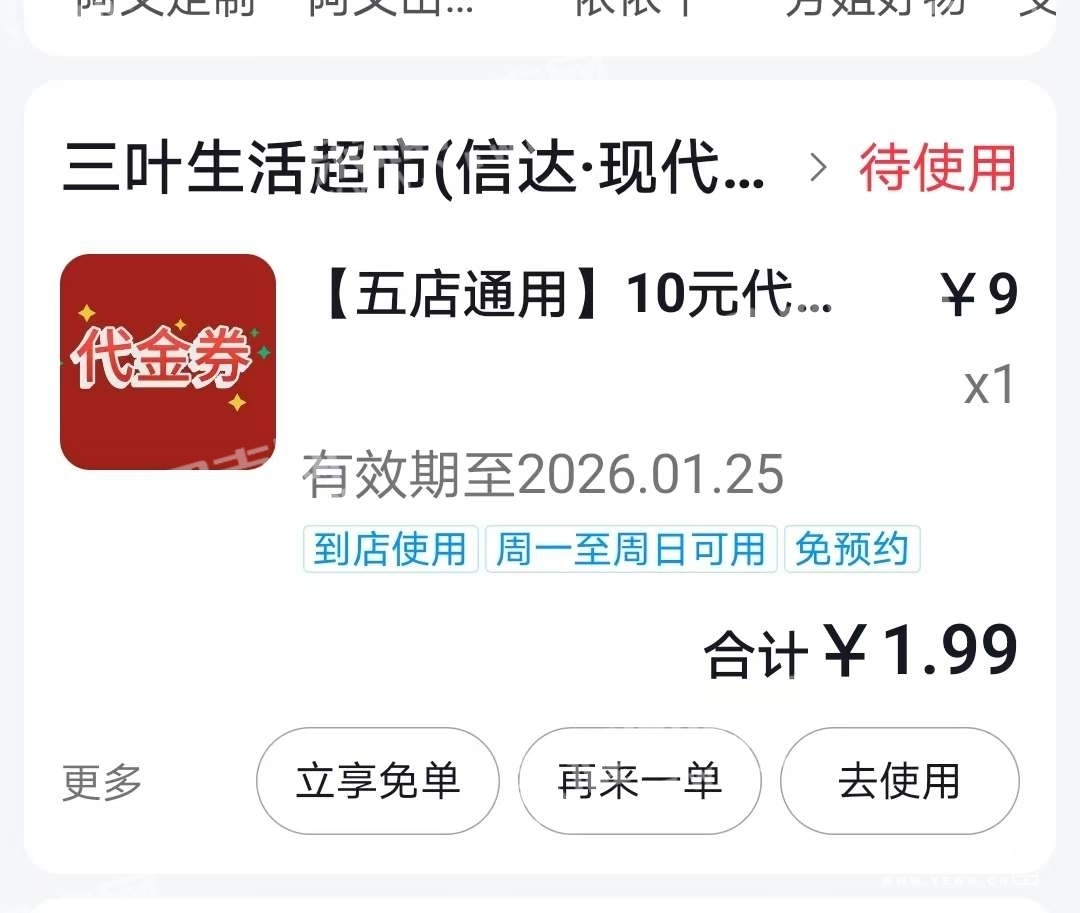
Task: Tap 去使用 to use the voucher
Action: point(899,781)
